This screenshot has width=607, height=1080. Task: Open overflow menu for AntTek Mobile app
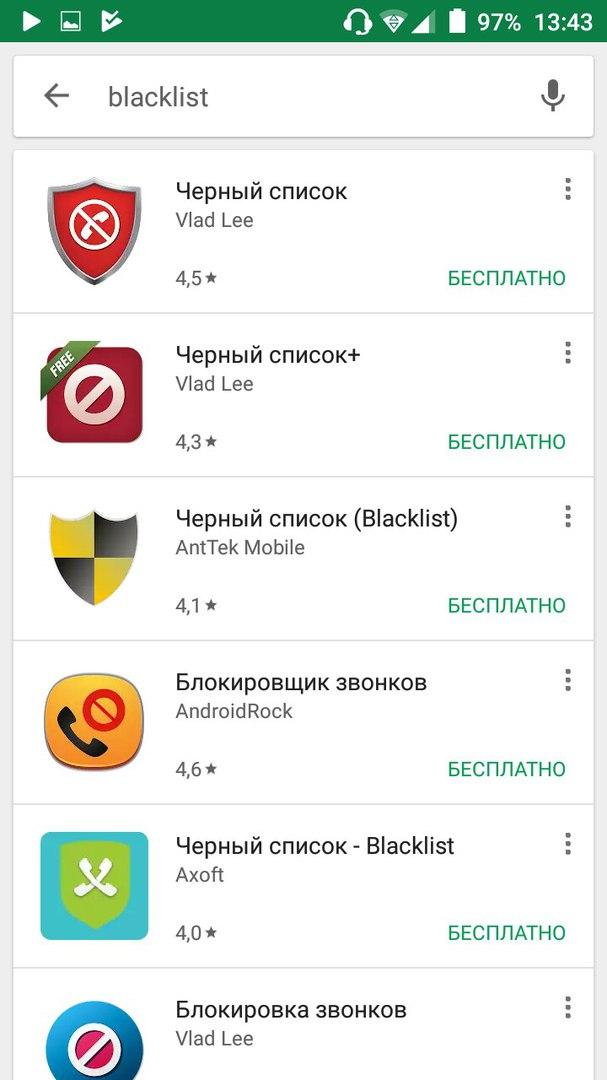tap(568, 516)
